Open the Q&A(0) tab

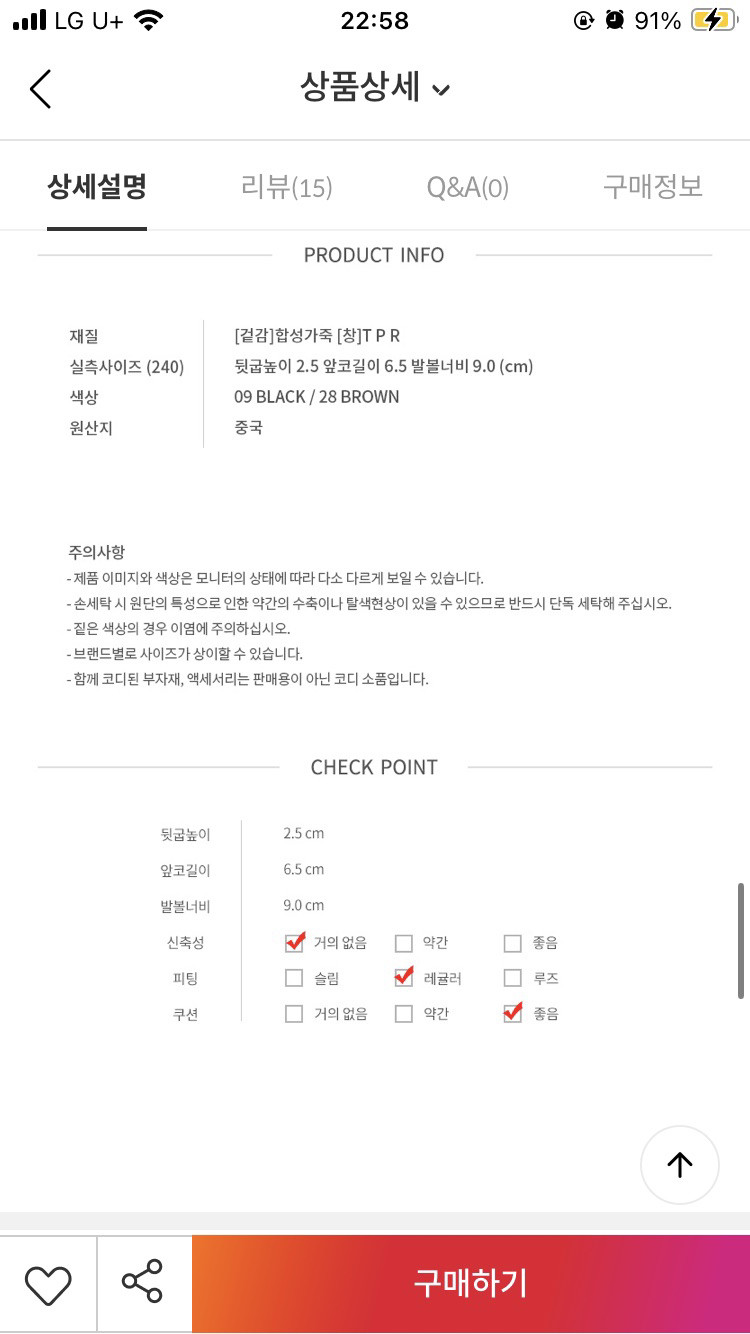(467, 187)
